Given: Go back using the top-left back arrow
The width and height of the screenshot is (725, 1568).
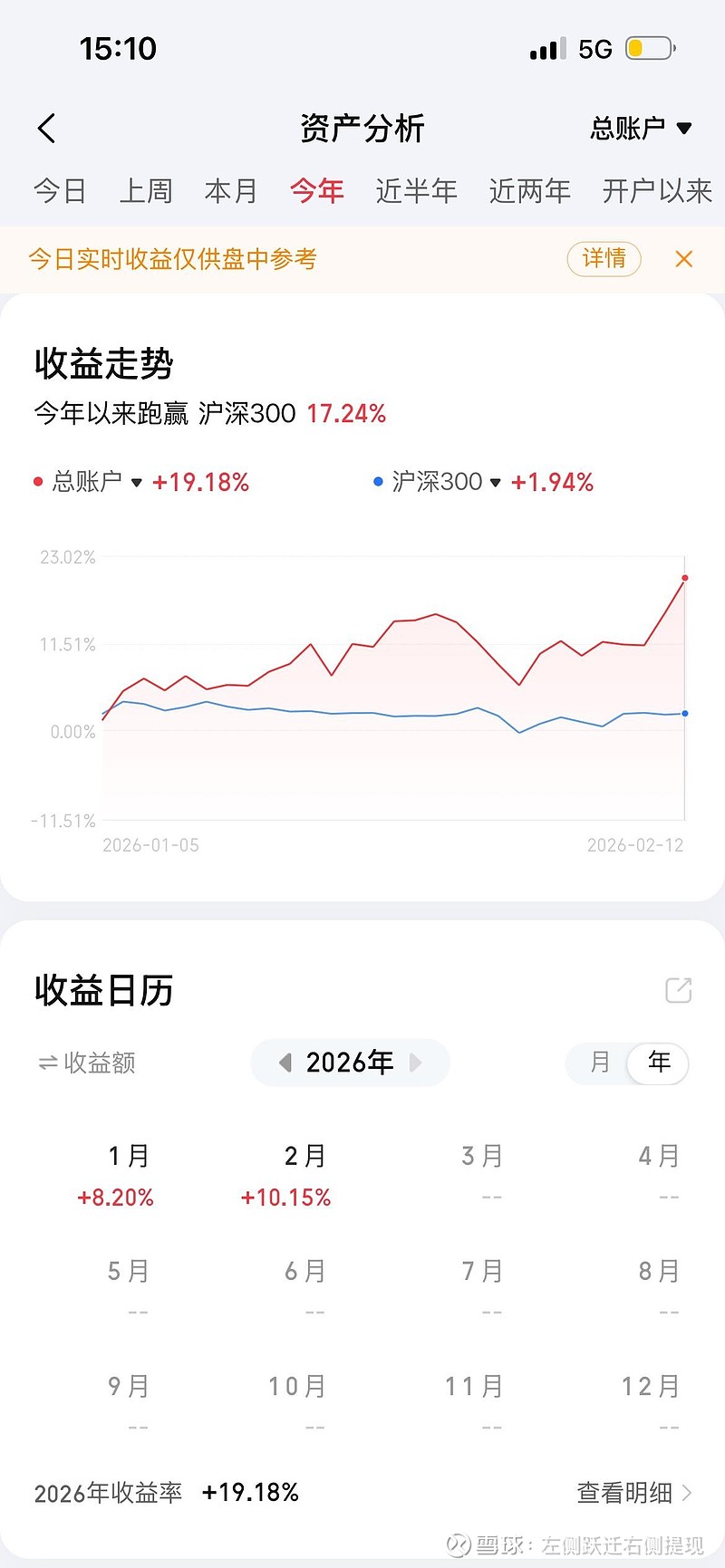Looking at the screenshot, I should (x=47, y=129).
